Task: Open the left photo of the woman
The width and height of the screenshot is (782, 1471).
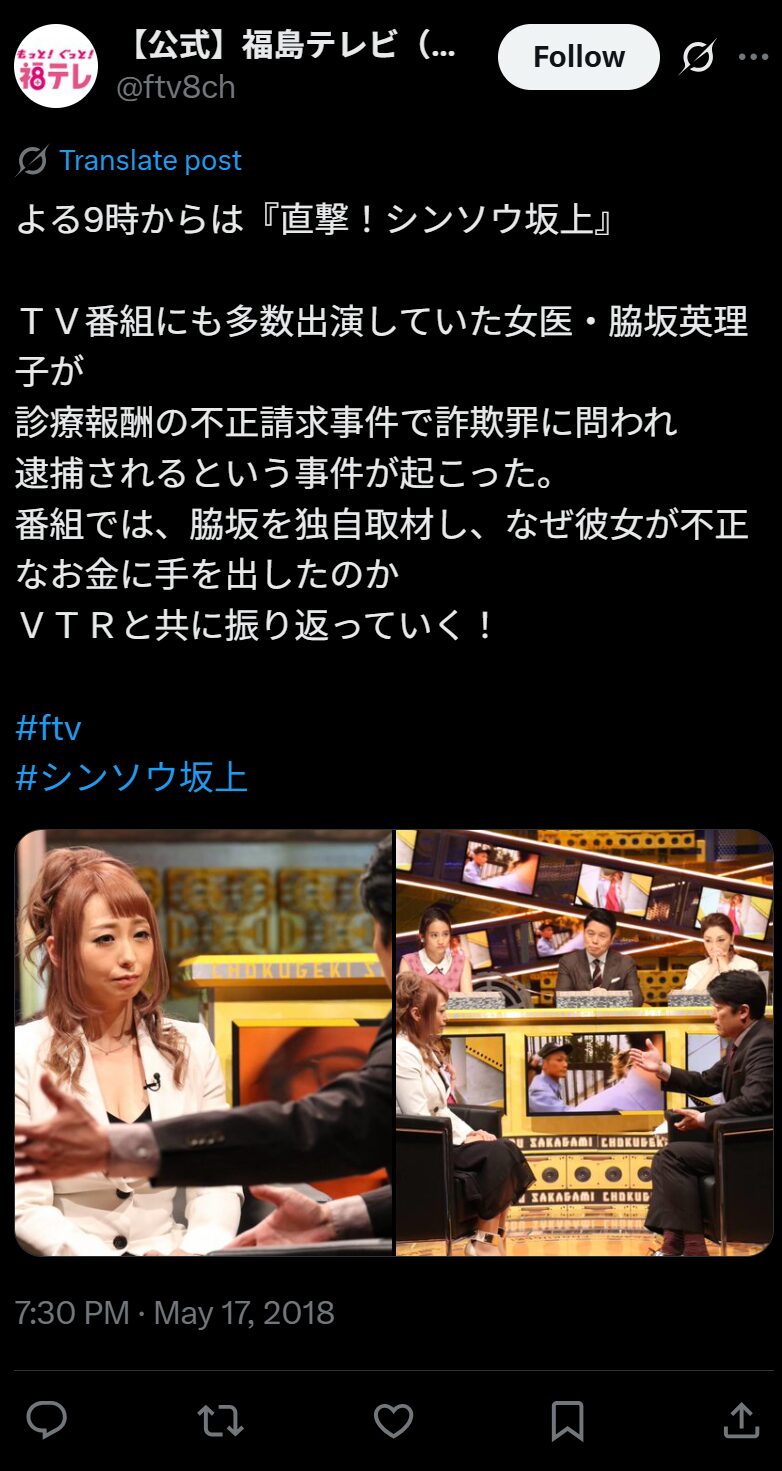Action: click(203, 1042)
